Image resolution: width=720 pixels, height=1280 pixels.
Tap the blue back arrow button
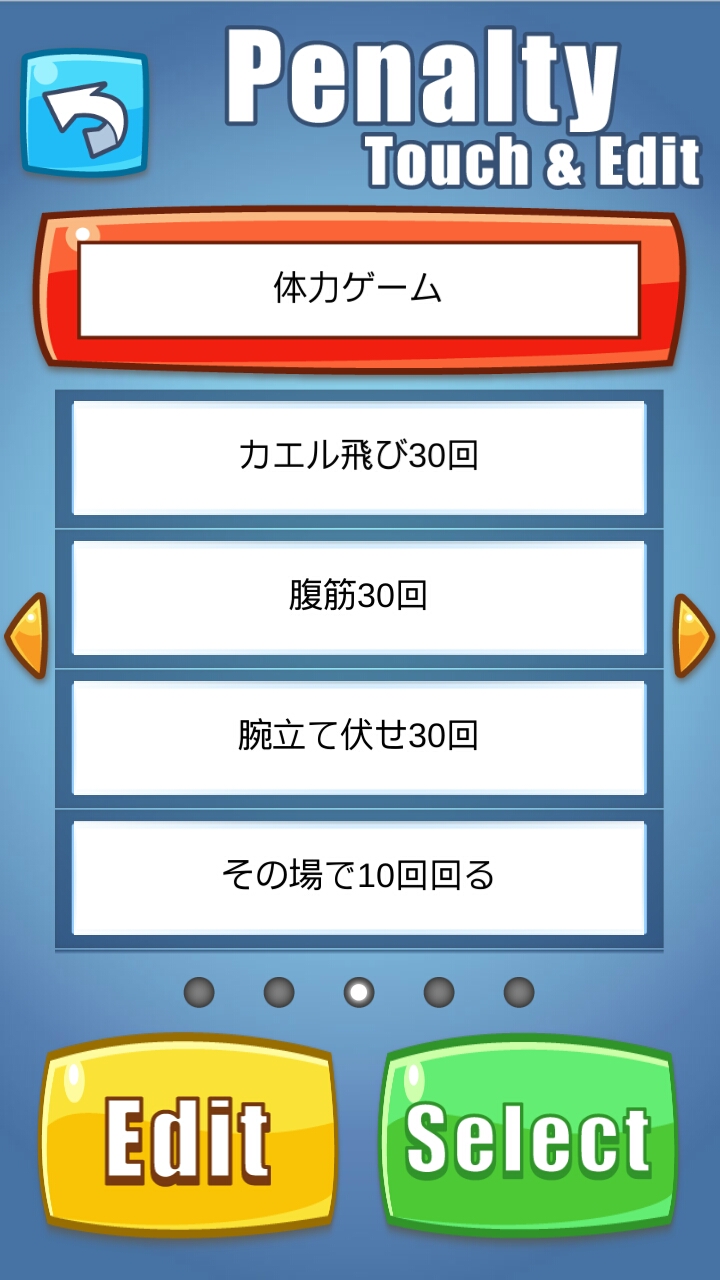click(x=85, y=113)
